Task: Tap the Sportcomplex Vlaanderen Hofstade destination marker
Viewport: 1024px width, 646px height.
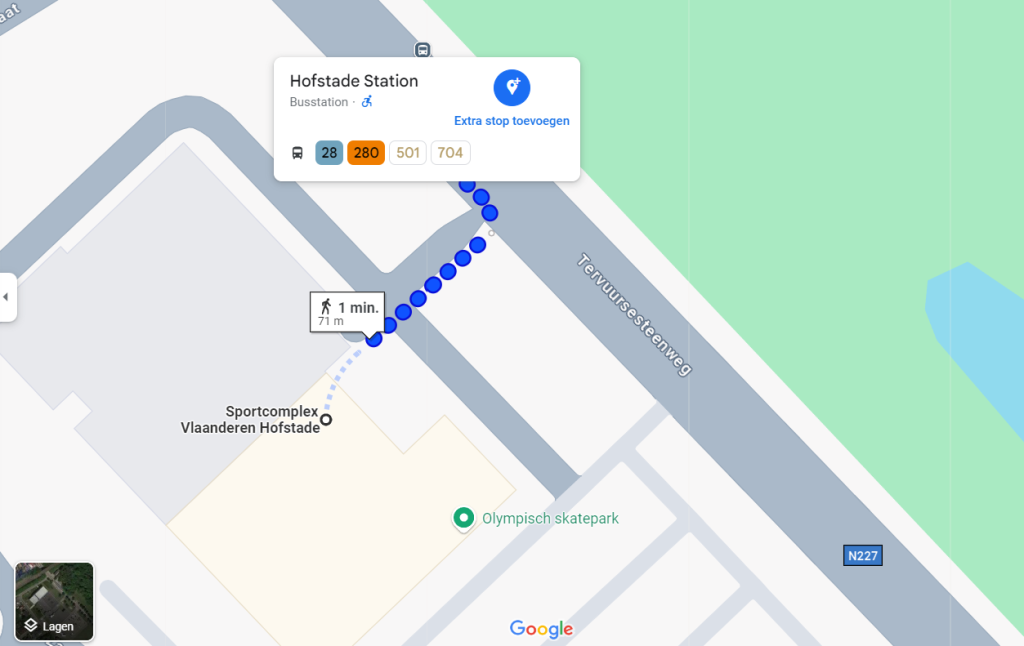Action: click(326, 419)
